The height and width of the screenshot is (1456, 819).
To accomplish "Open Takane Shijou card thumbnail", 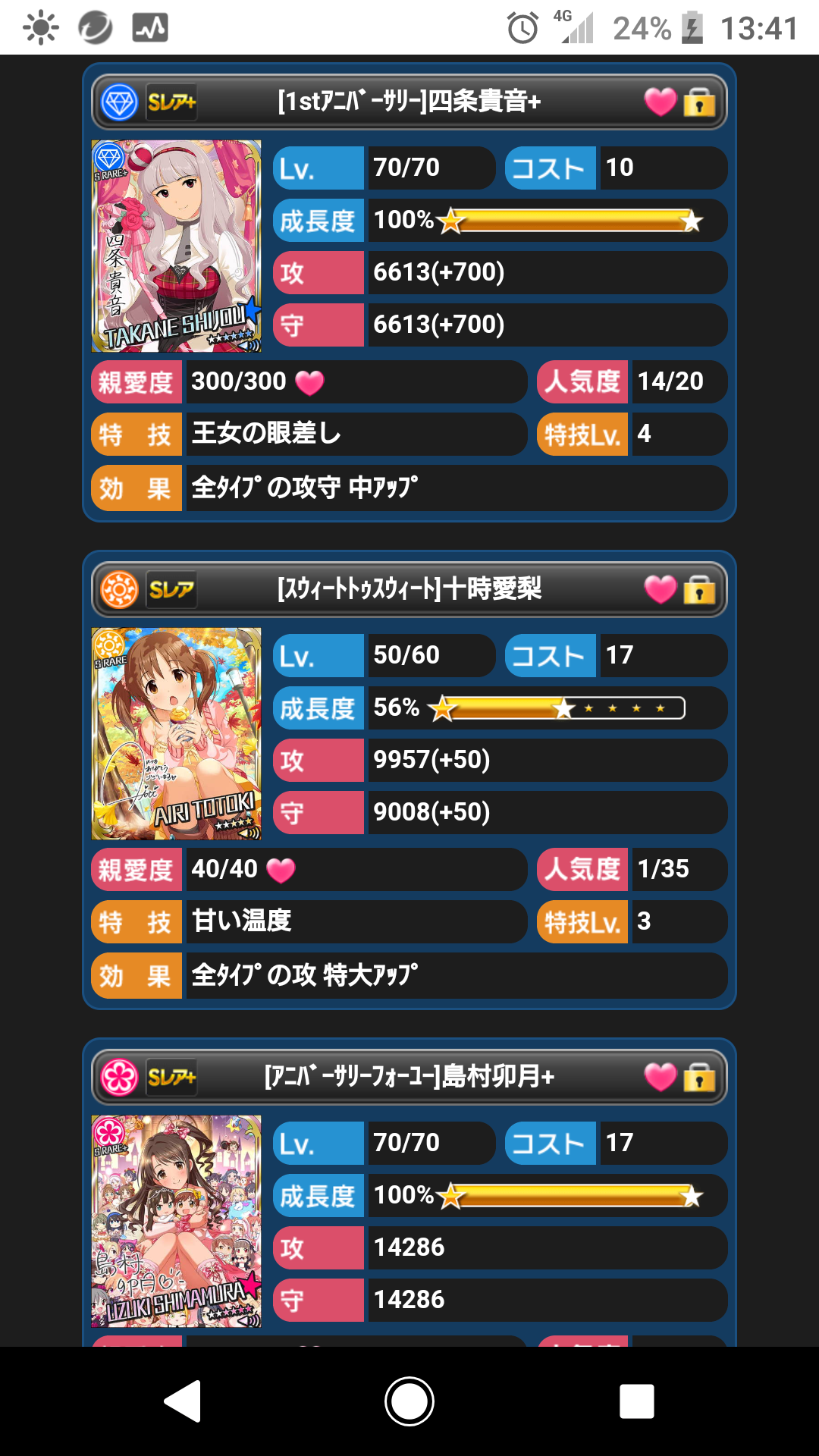I will pos(176,246).
